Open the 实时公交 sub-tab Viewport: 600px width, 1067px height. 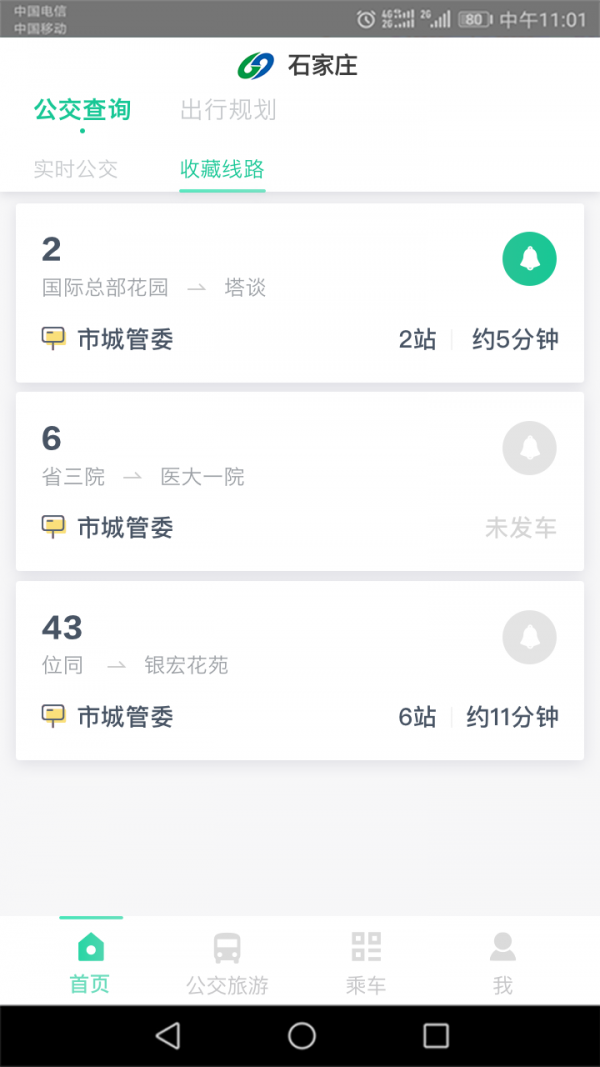76,169
